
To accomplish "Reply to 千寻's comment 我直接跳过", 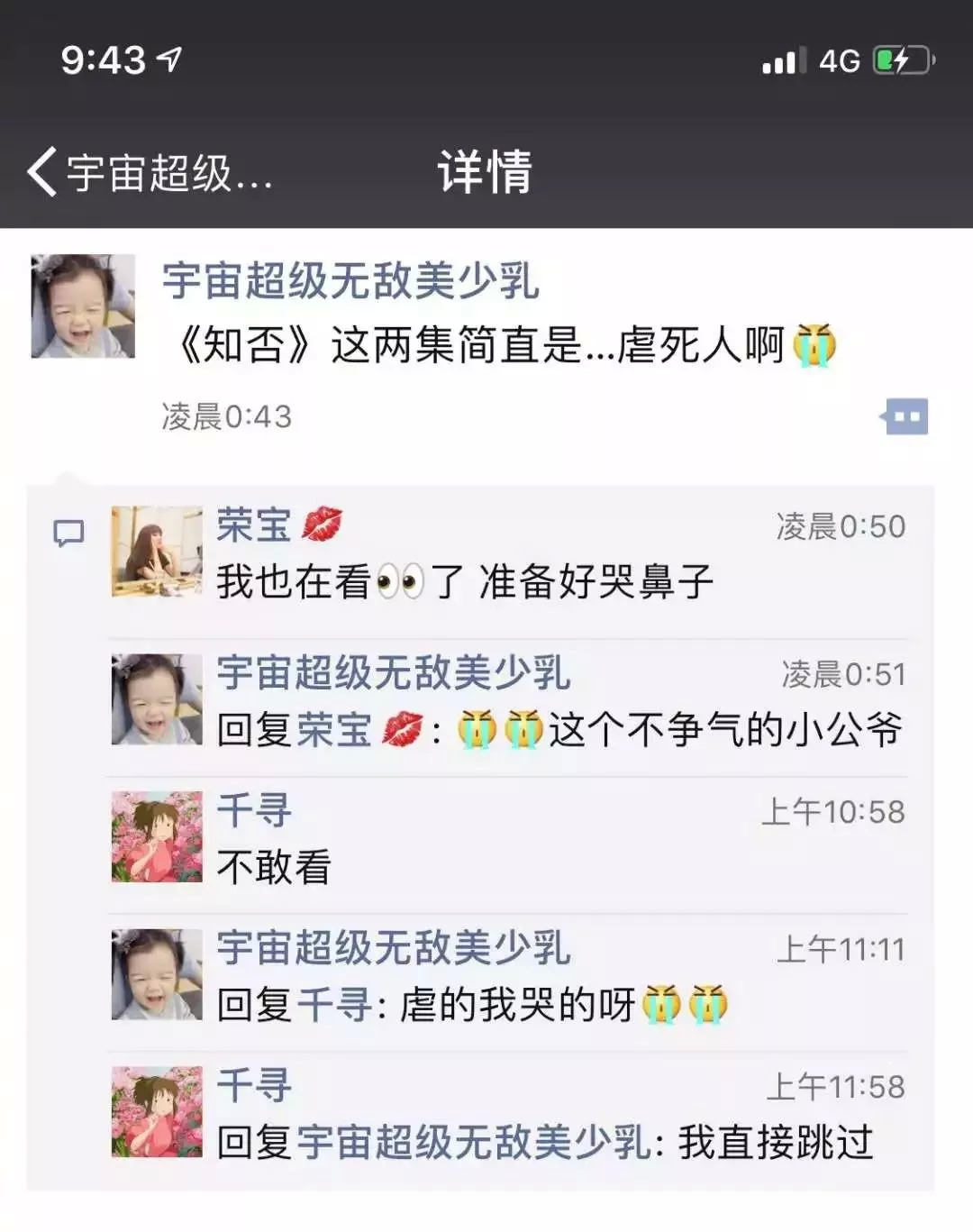I will click(x=775, y=1142).
